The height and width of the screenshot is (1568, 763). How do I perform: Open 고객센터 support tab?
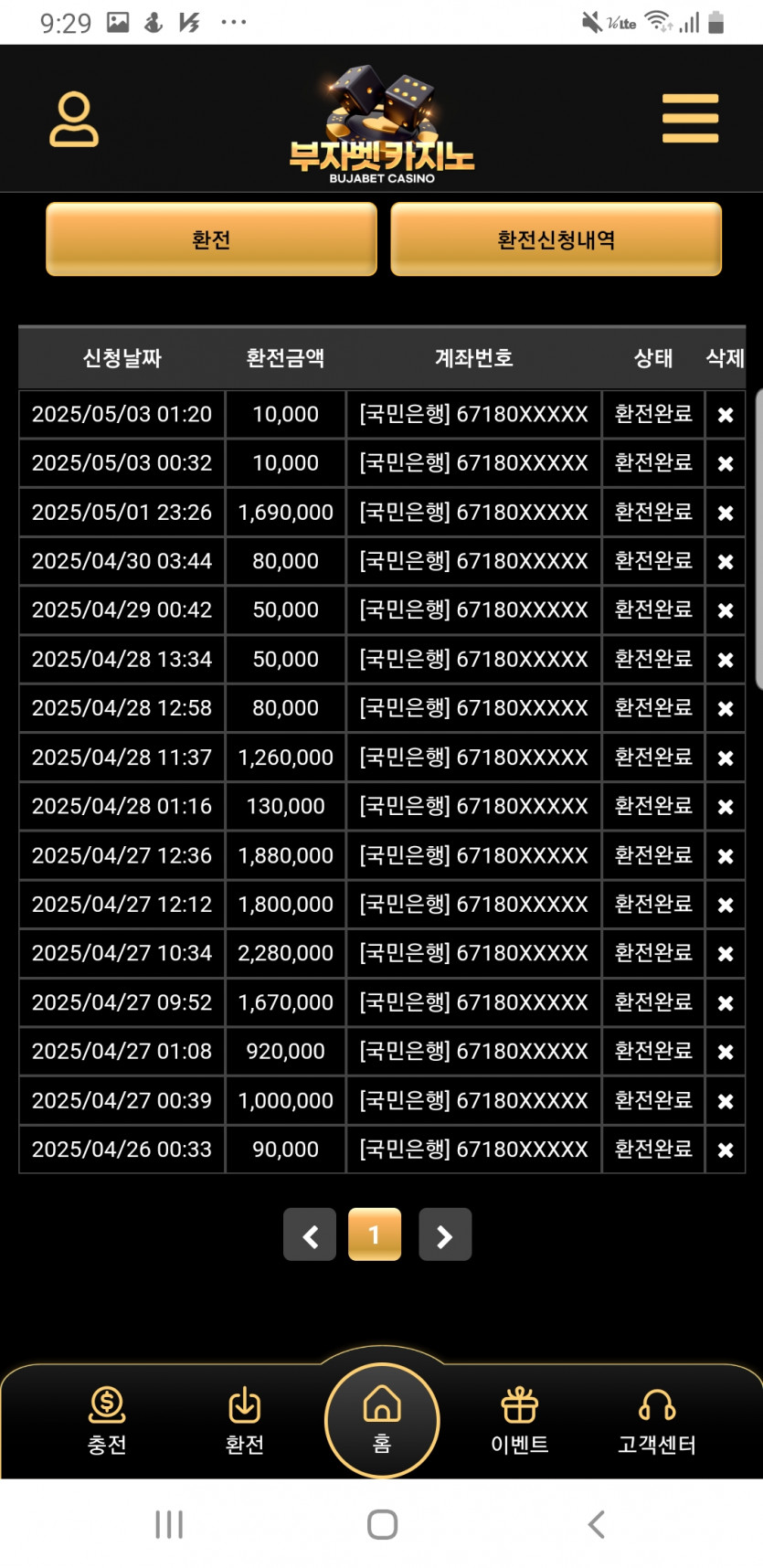pos(656,1420)
